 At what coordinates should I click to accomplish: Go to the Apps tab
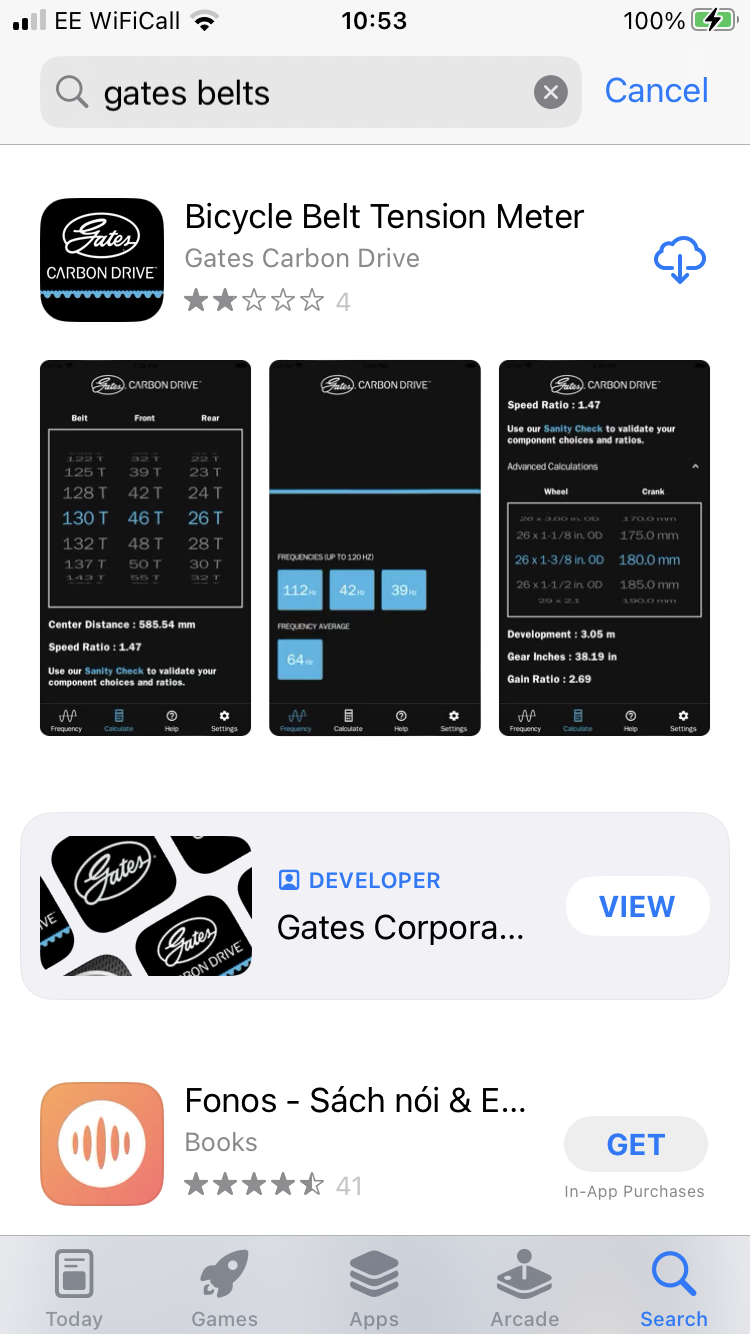point(374,1288)
